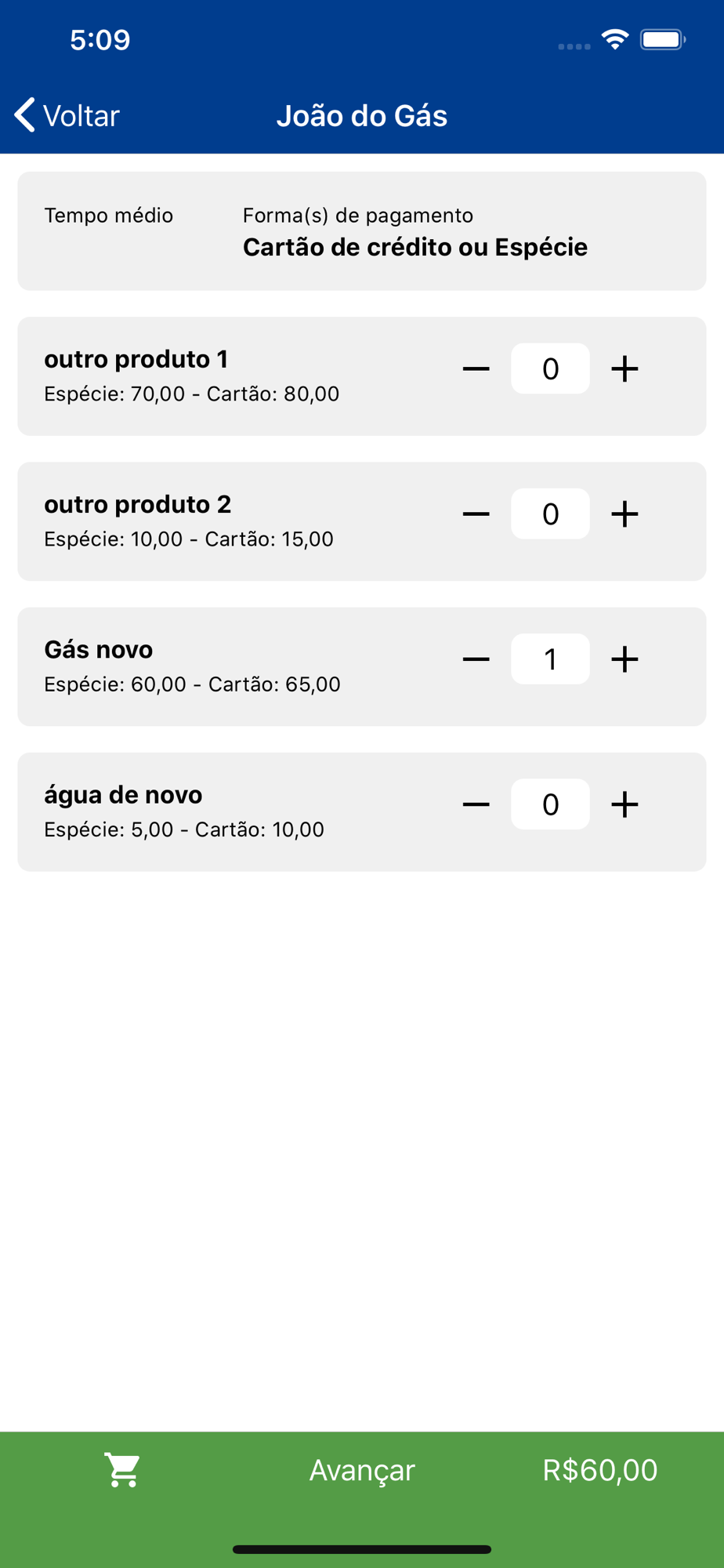Decrease quantity of outro produto 2
This screenshot has width=724, height=1568.
(476, 514)
